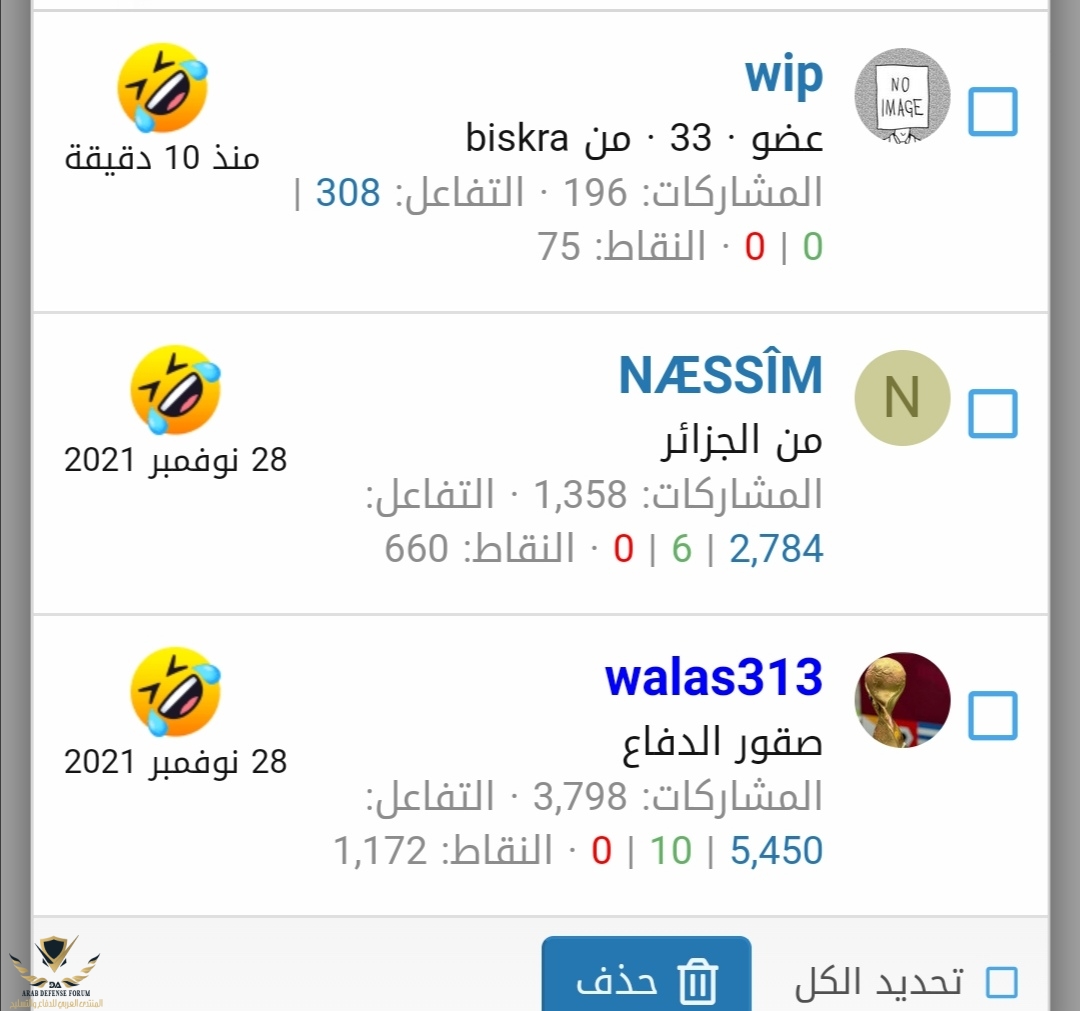This screenshot has height=1011, width=1080.
Task: Open walas313's profile link
Action: click(714, 678)
